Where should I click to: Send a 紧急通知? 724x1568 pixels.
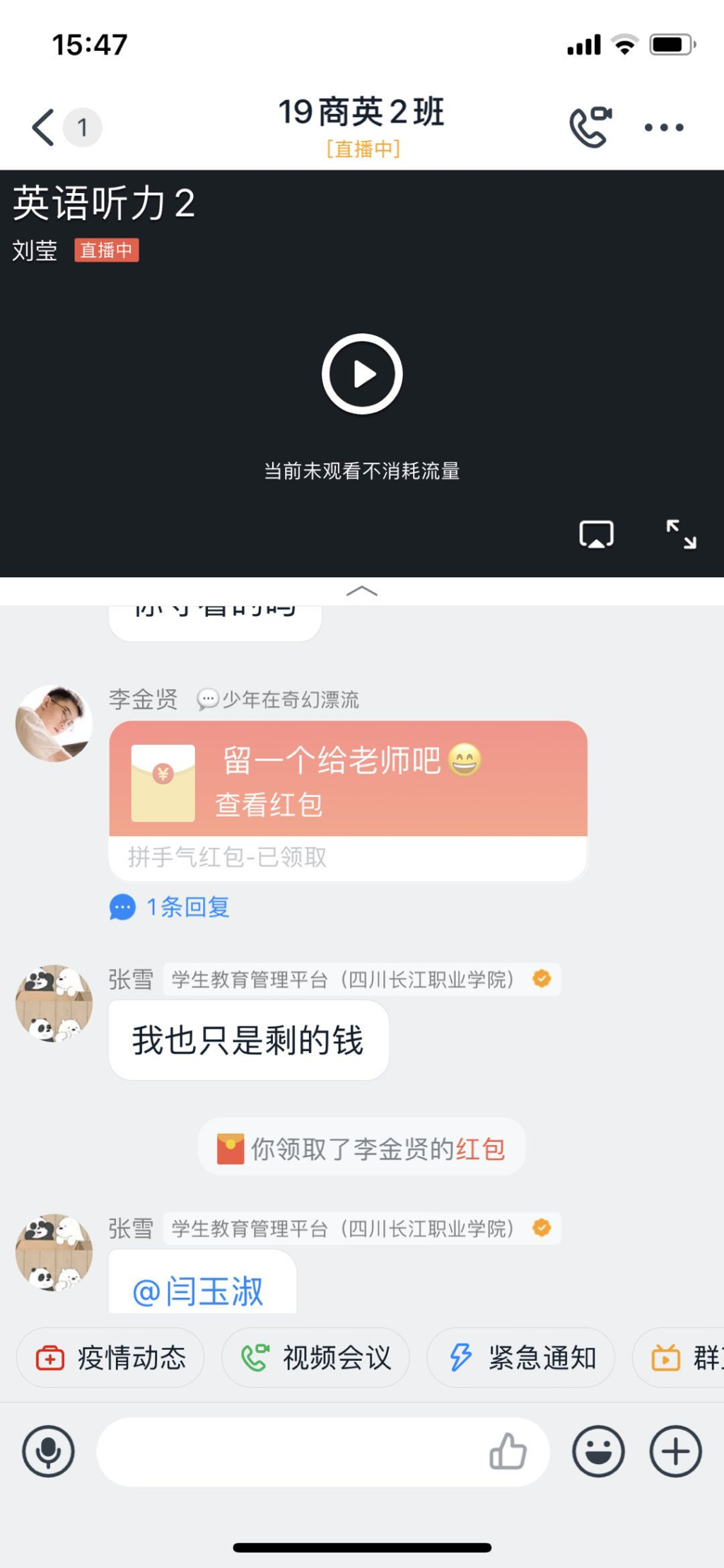point(521,1358)
